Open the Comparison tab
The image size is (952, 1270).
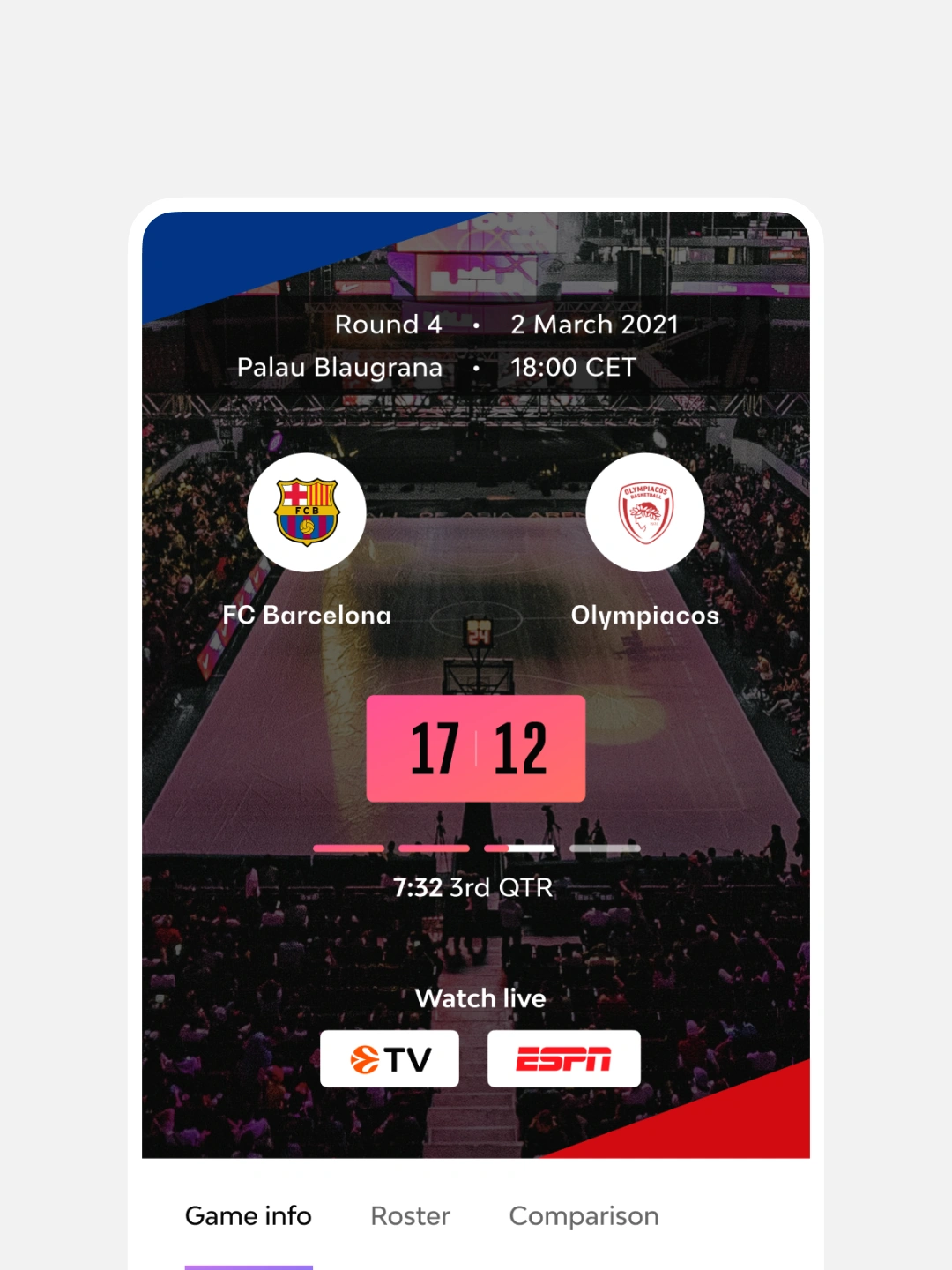[584, 1216]
